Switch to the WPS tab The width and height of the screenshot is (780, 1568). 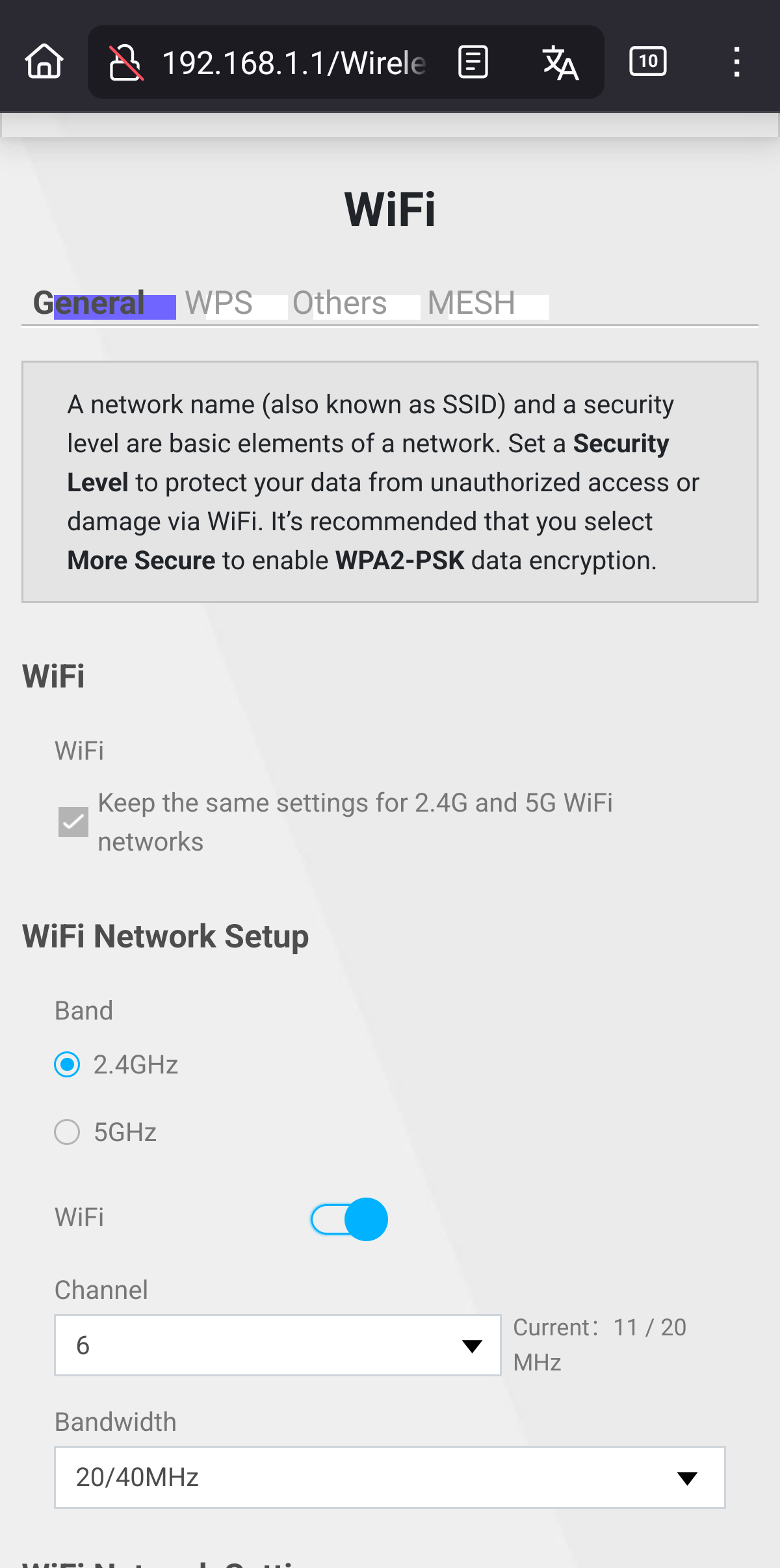tap(219, 303)
